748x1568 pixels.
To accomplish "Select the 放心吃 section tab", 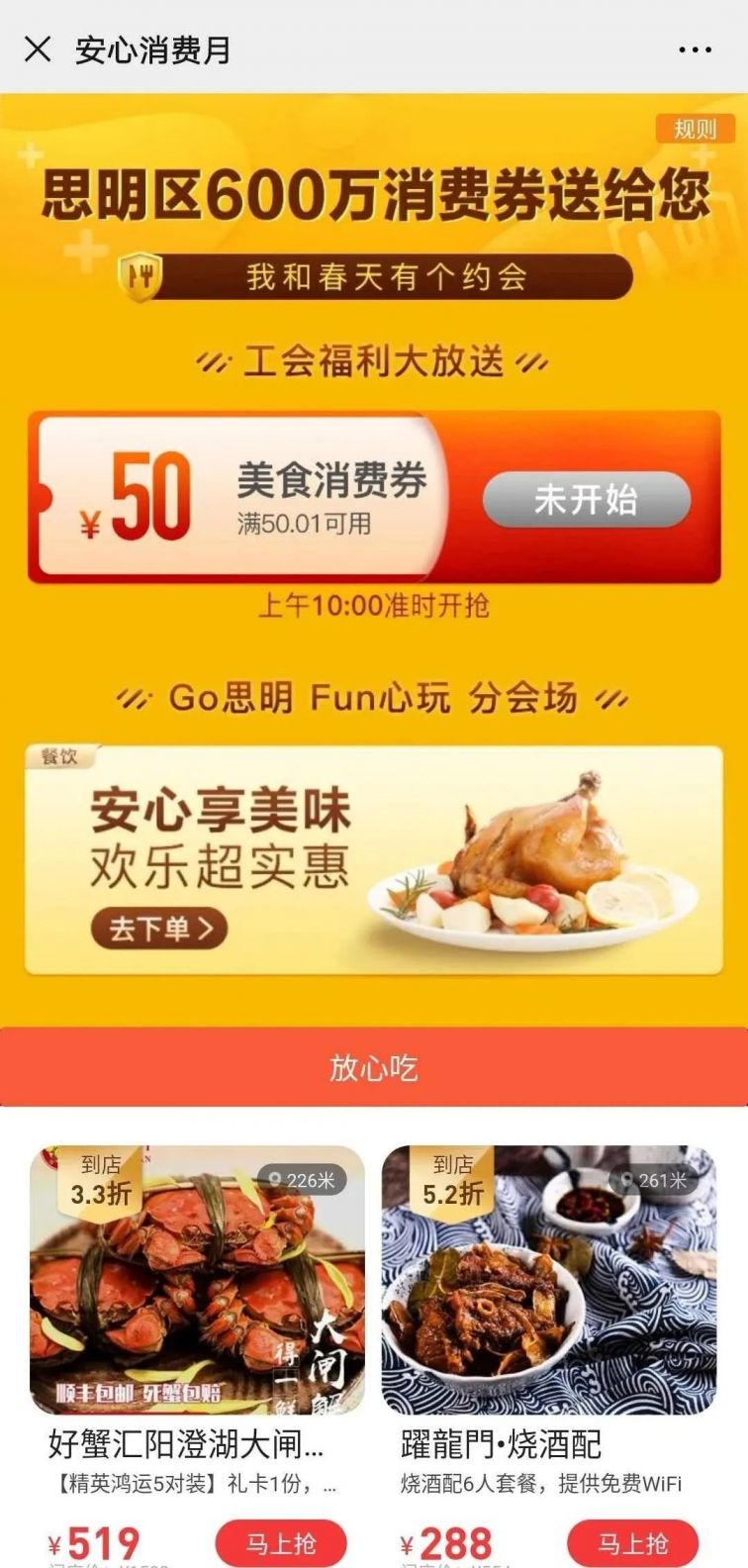I will coord(373,1067).
